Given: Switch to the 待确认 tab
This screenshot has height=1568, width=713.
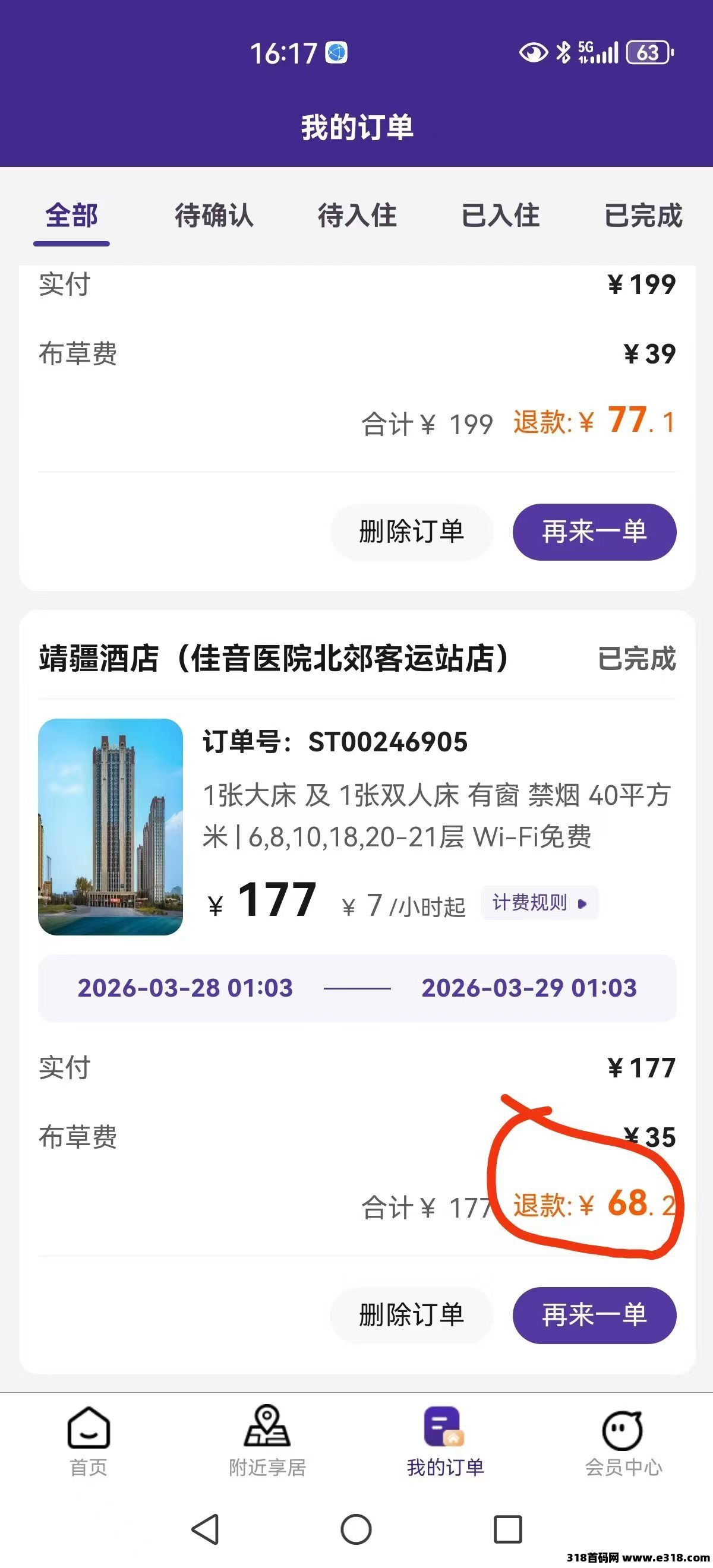Looking at the screenshot, I should [x=214, y=216].
